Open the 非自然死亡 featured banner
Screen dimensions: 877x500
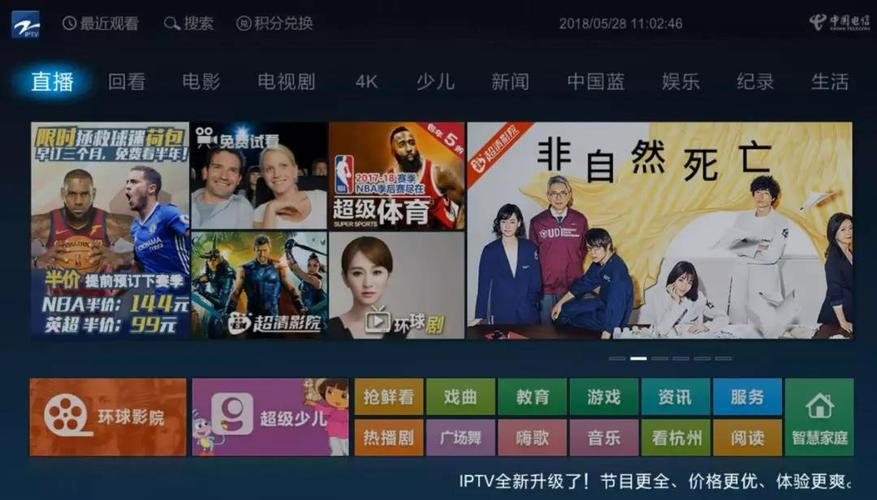coord(659,231)
